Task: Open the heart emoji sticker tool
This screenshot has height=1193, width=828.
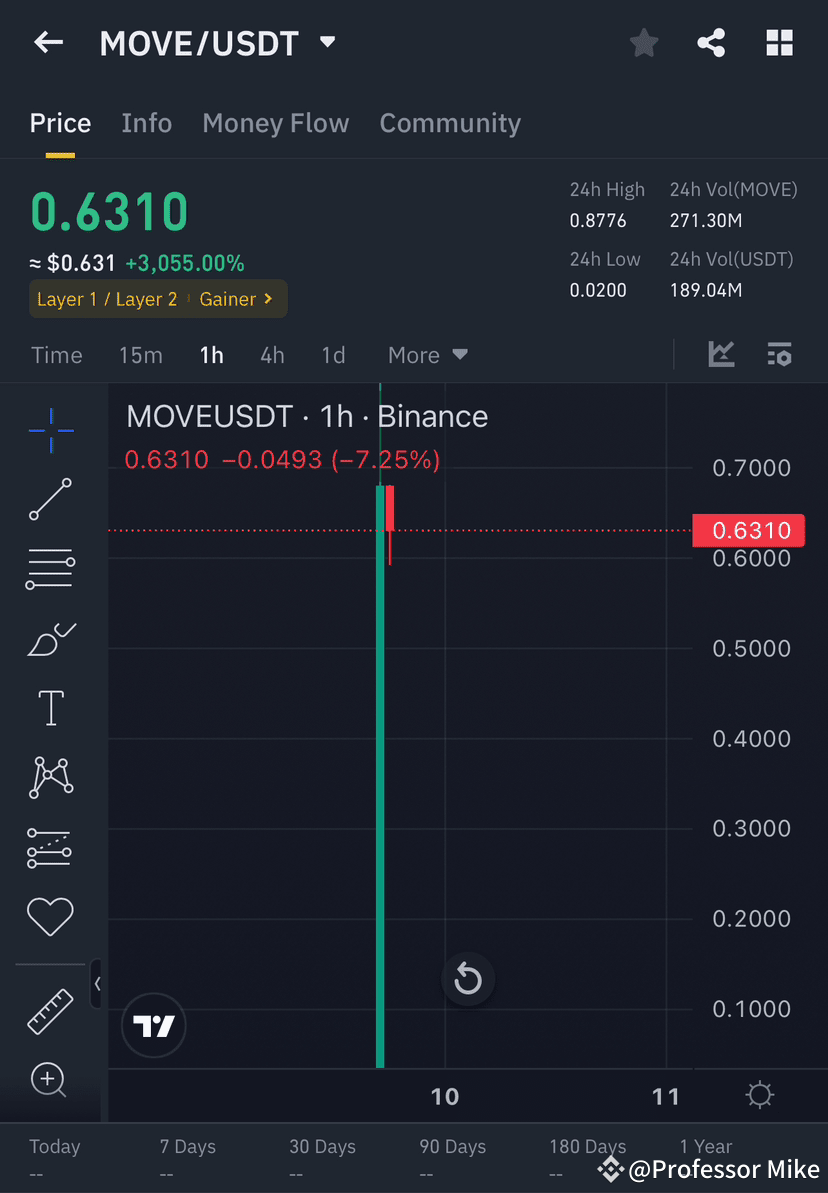Action: pyautogui.click(x=50, y=916)
